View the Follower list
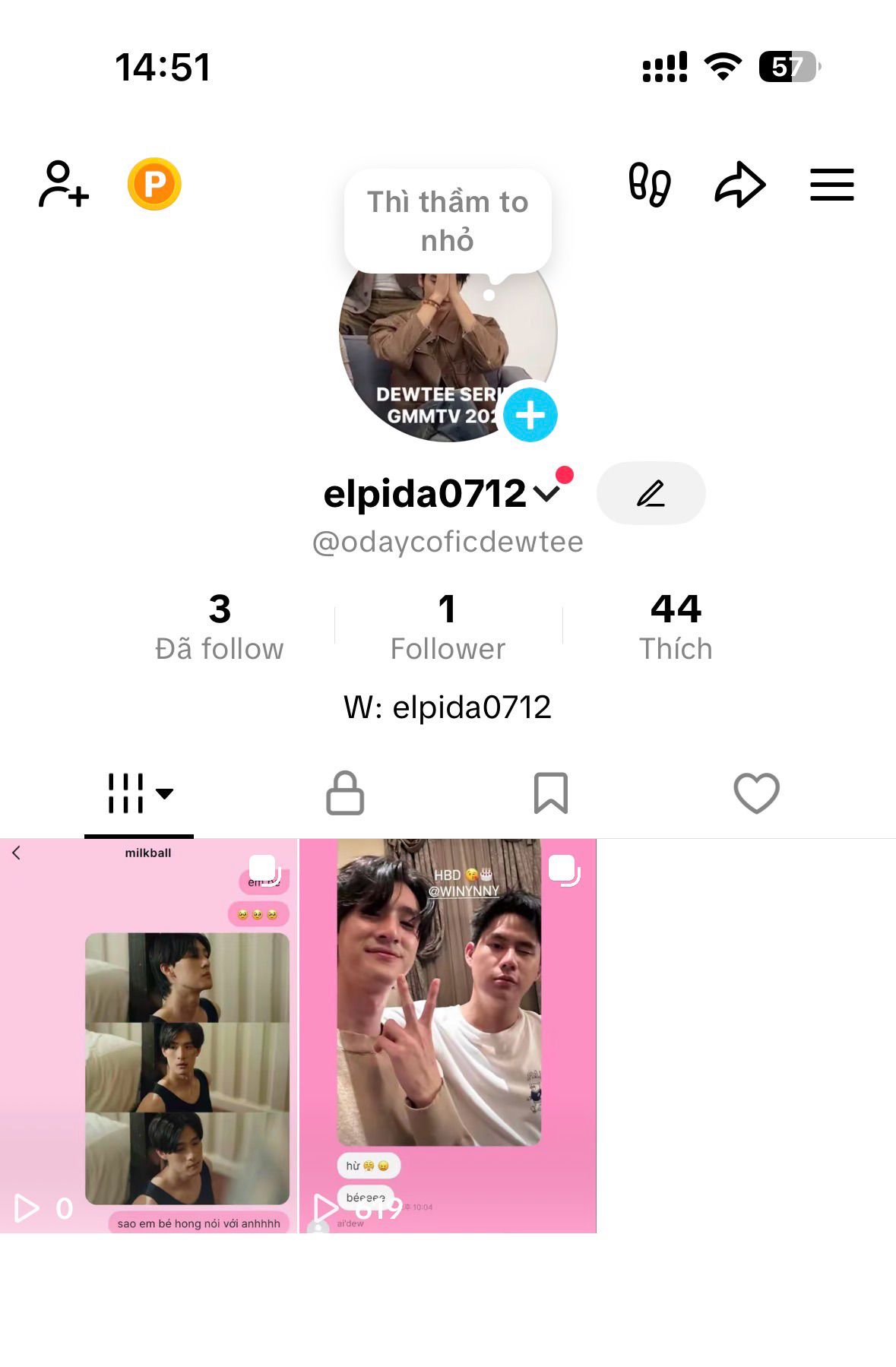 [448, 627]
